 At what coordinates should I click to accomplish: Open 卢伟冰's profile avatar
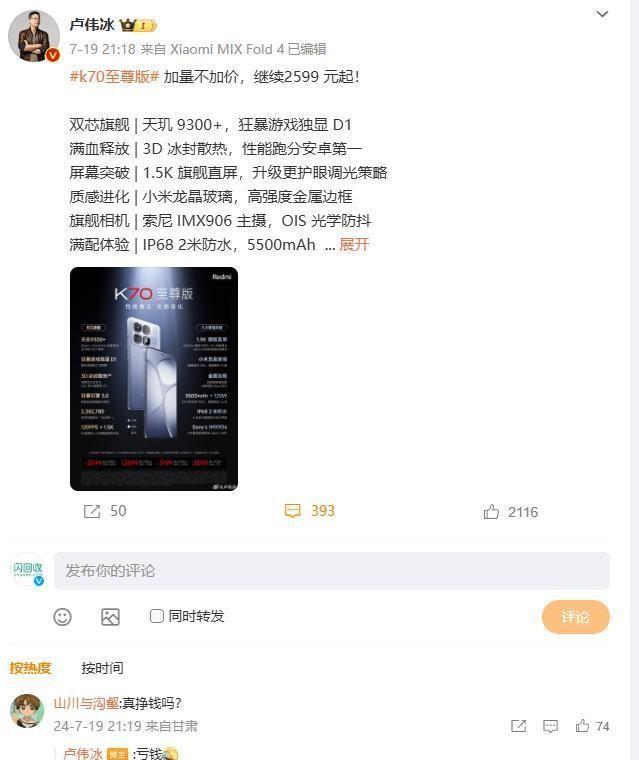33,37
